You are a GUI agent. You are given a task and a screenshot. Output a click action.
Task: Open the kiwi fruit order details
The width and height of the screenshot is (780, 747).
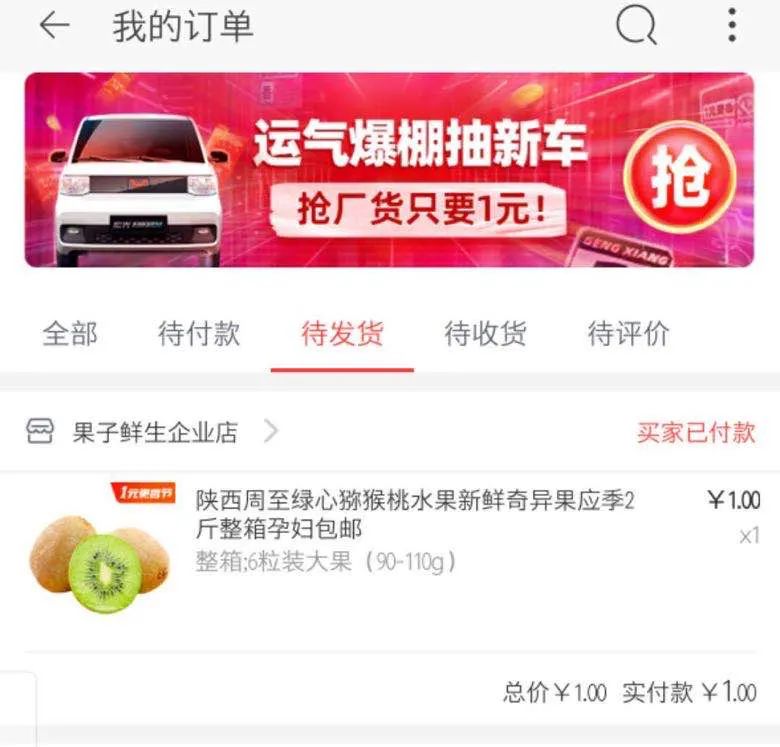[414, 528]
